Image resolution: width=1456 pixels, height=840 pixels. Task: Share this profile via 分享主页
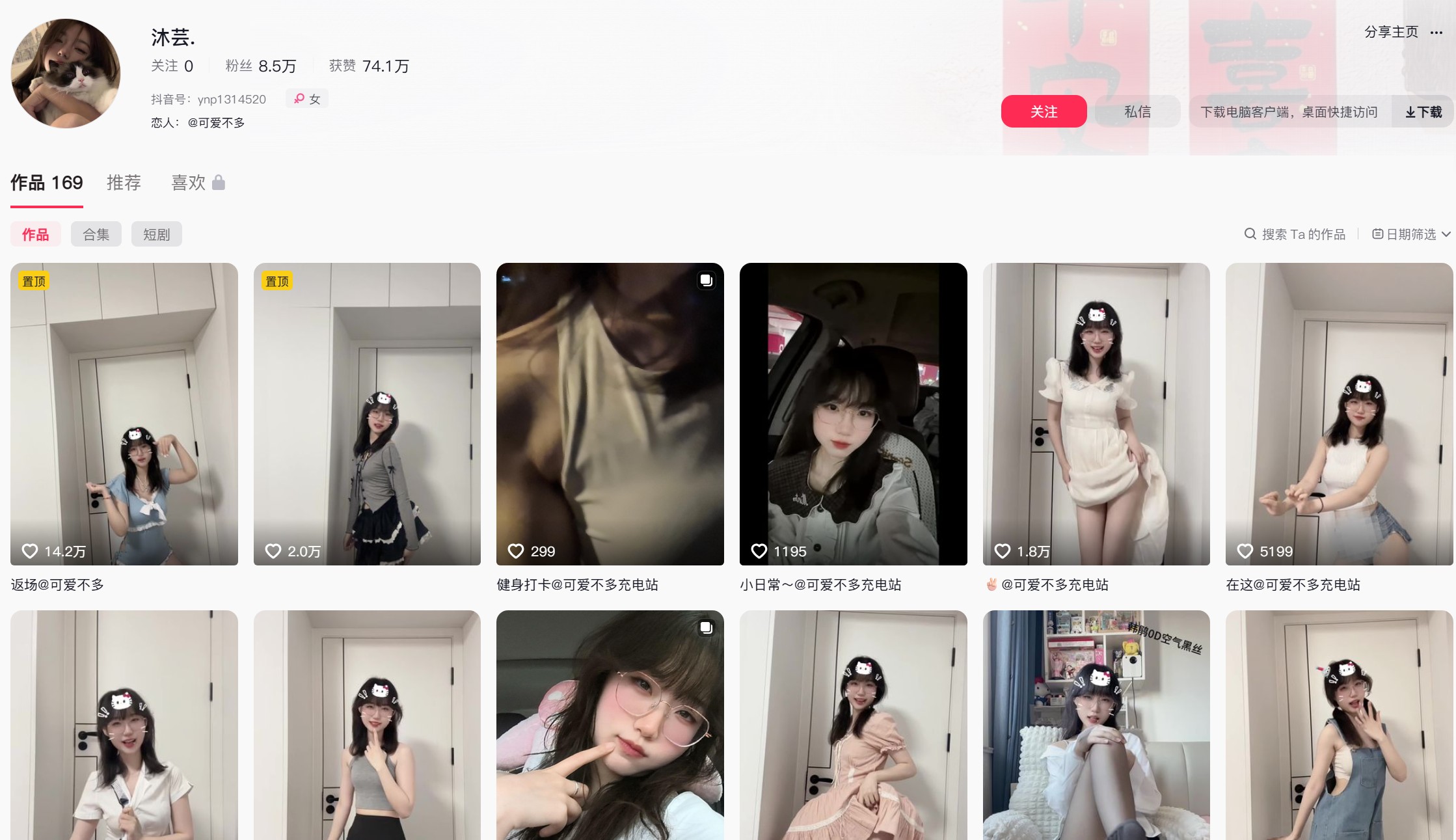(1391, 32)
